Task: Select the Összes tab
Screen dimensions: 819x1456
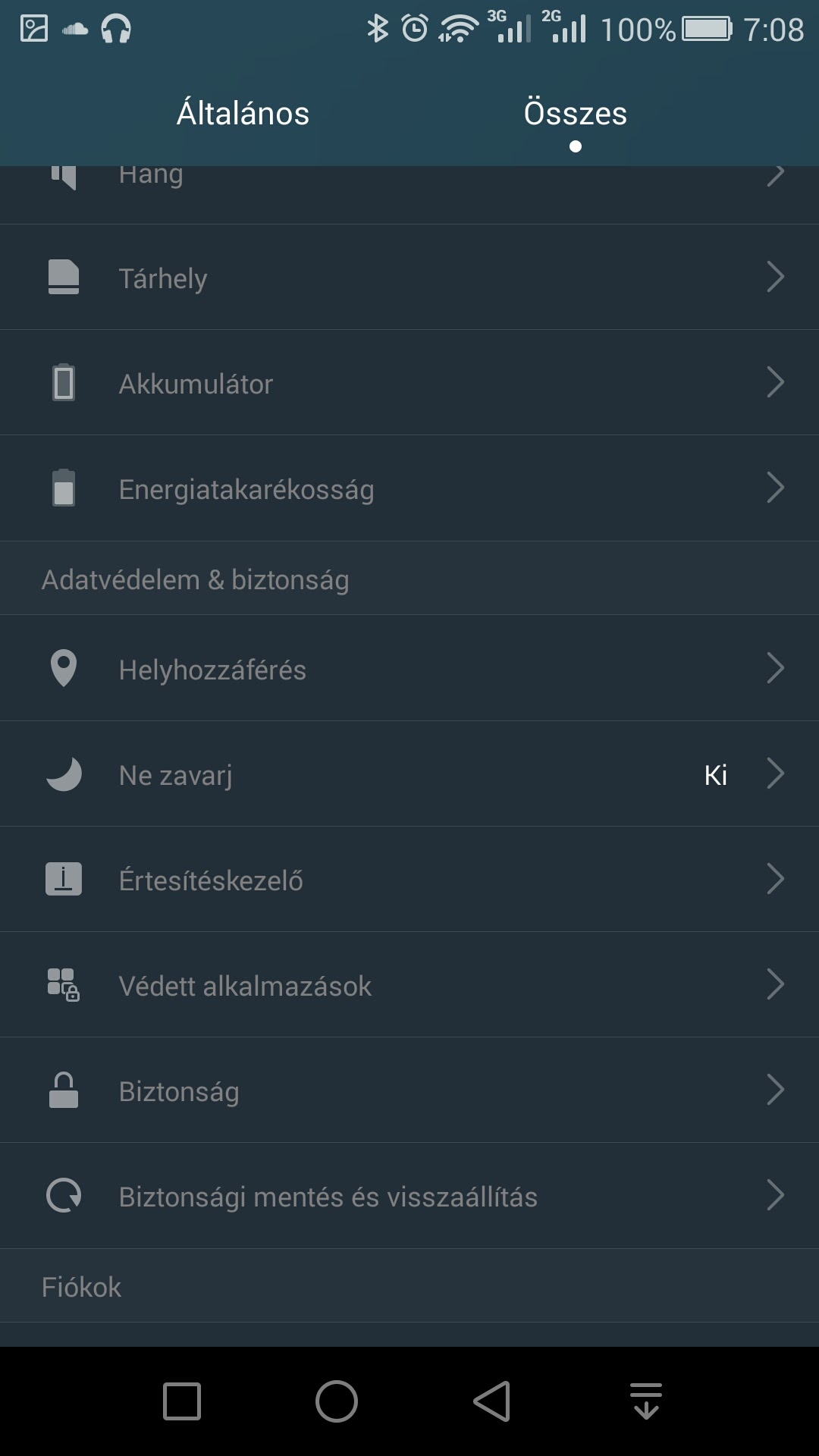Action: coord(575,114)
